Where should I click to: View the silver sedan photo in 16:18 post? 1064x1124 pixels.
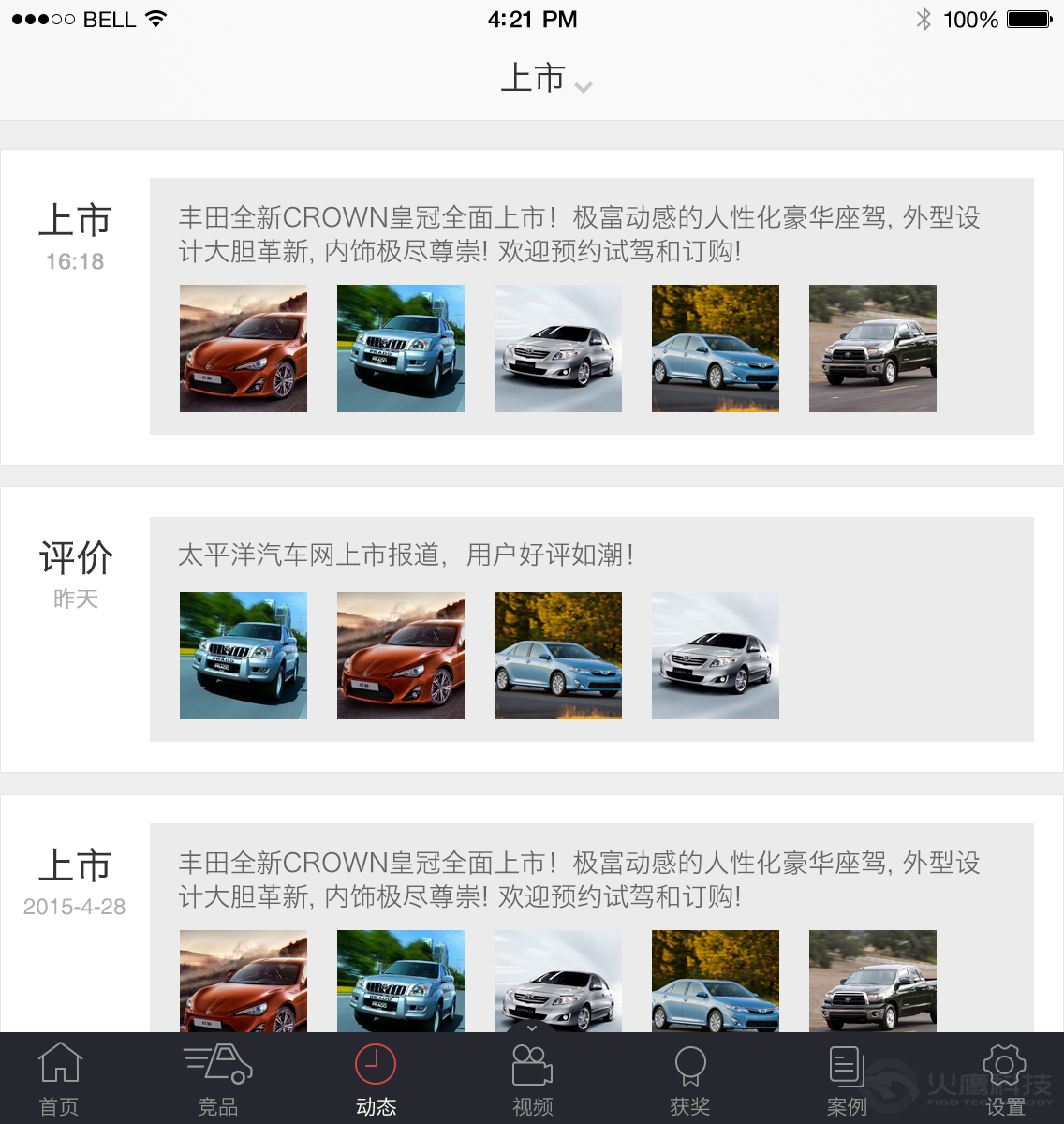click(x=558, y=348)
